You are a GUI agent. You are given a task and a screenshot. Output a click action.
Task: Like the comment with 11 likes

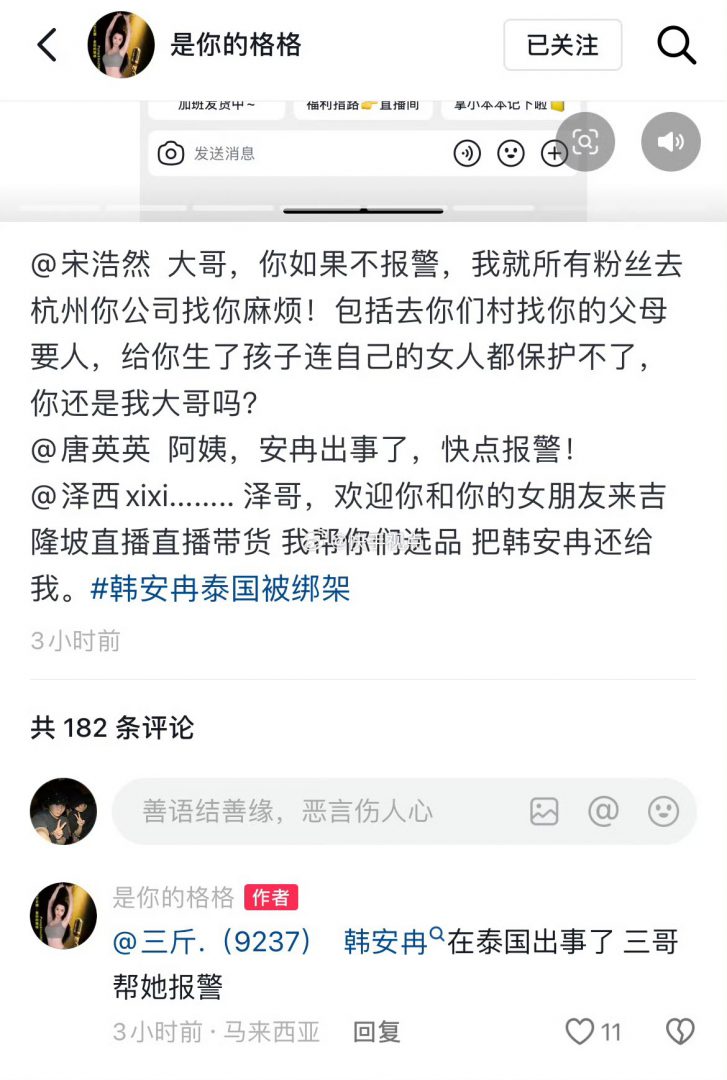click(x=580, y=1031)
